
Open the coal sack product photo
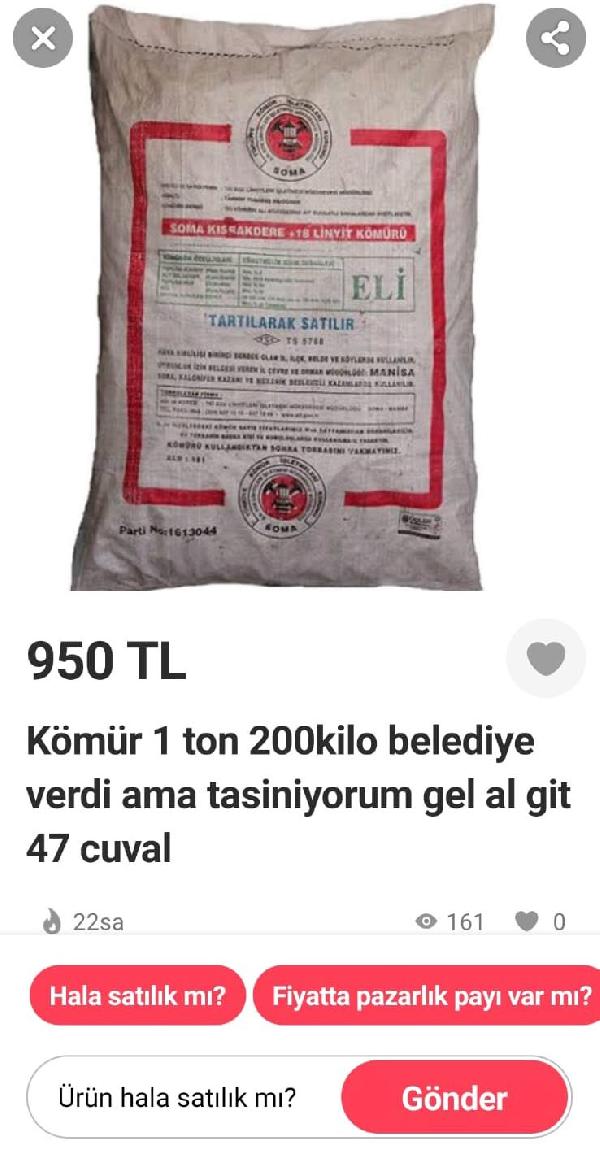[x=286, y=300]
